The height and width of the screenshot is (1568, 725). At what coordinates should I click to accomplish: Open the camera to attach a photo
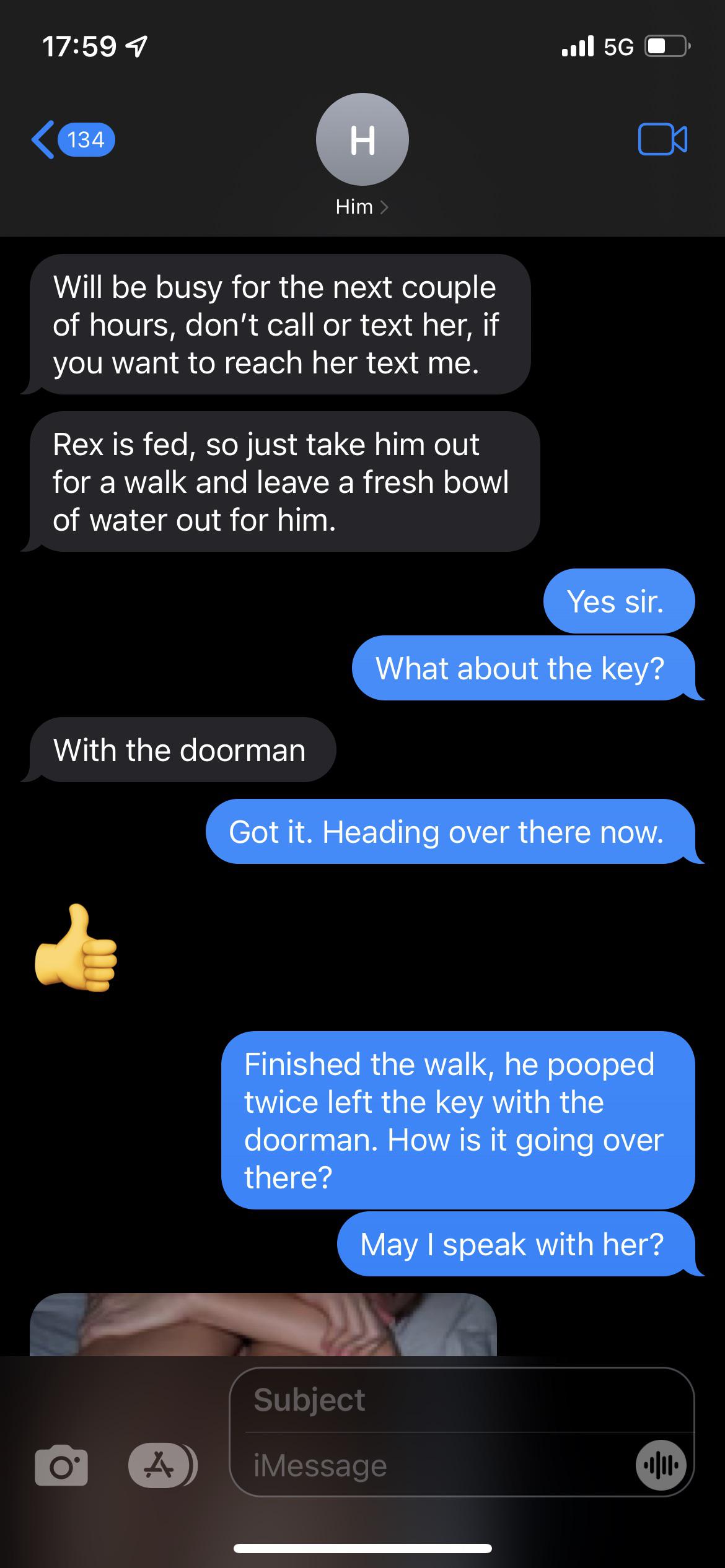point(61,1466)
